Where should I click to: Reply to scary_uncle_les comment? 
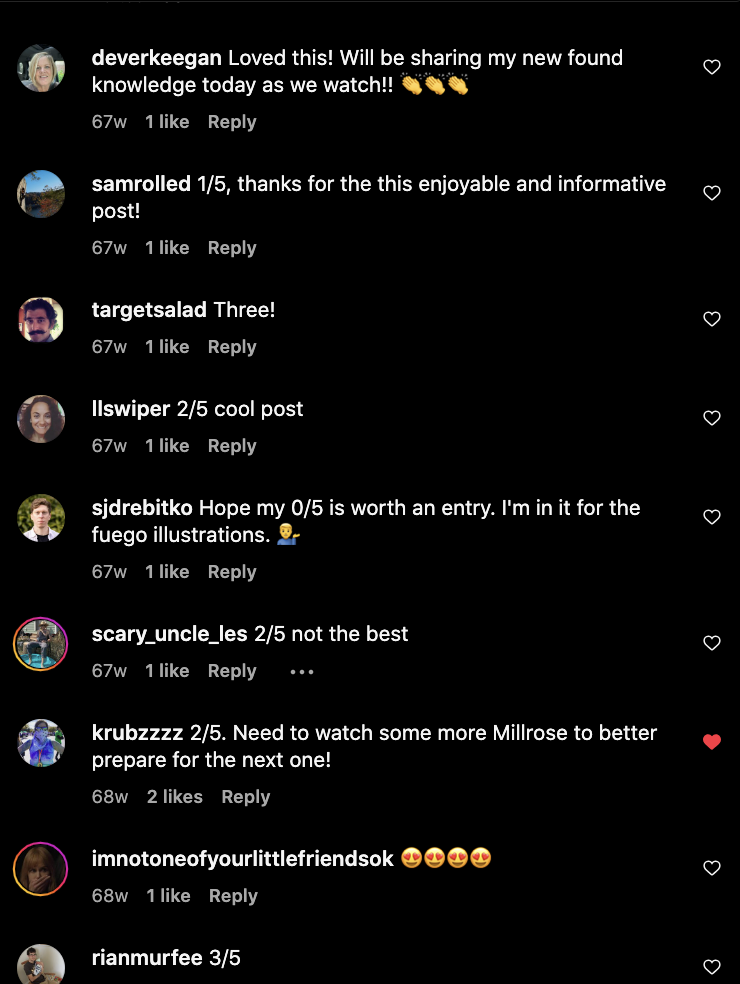[x=232, y=671]
